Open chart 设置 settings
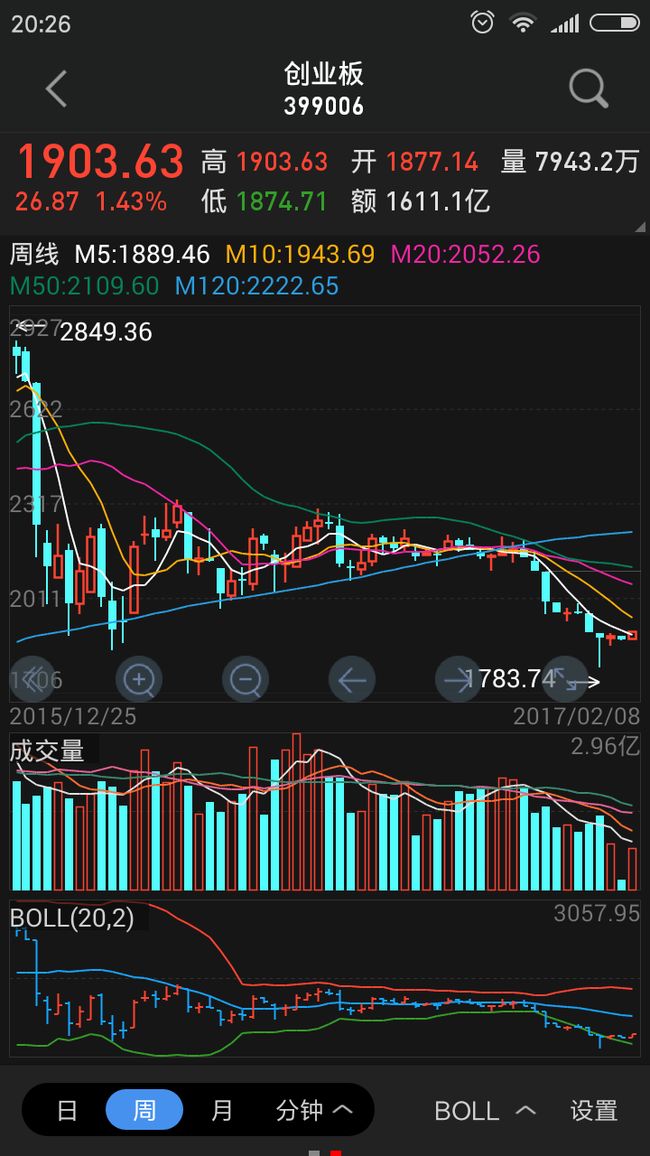The width and height of the screenshot is (650, 1156). tap(594, 1110)
